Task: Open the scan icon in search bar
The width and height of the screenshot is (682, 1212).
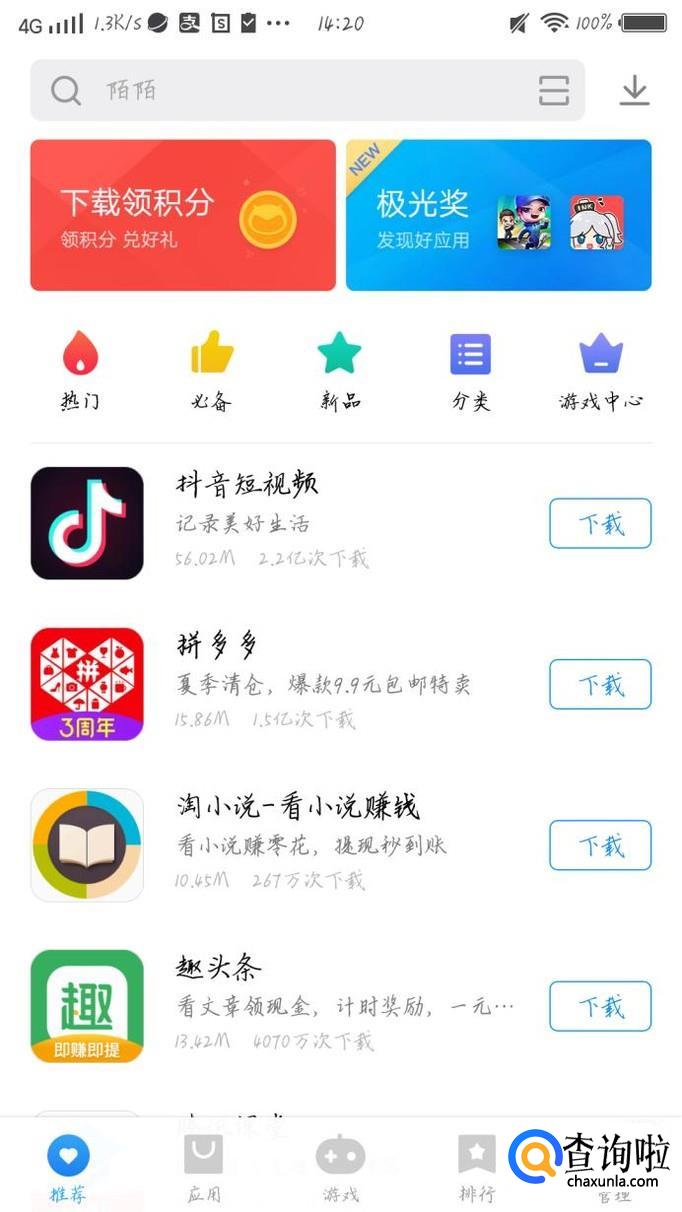Action: tap(553, 91)
